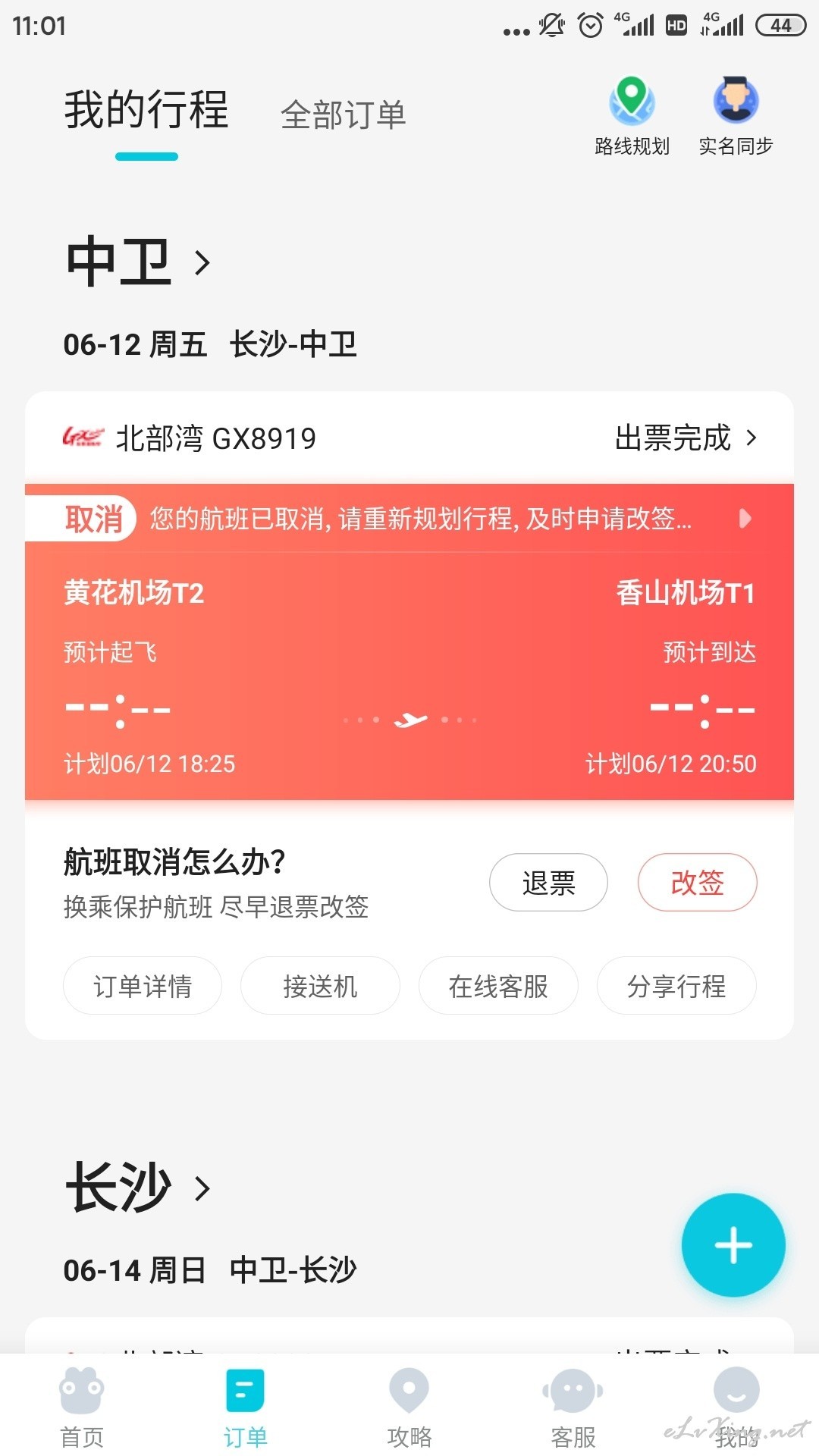Open the red cancelled flight card
Viewport: 819px width, 1456px height.
tap(409, 675)
